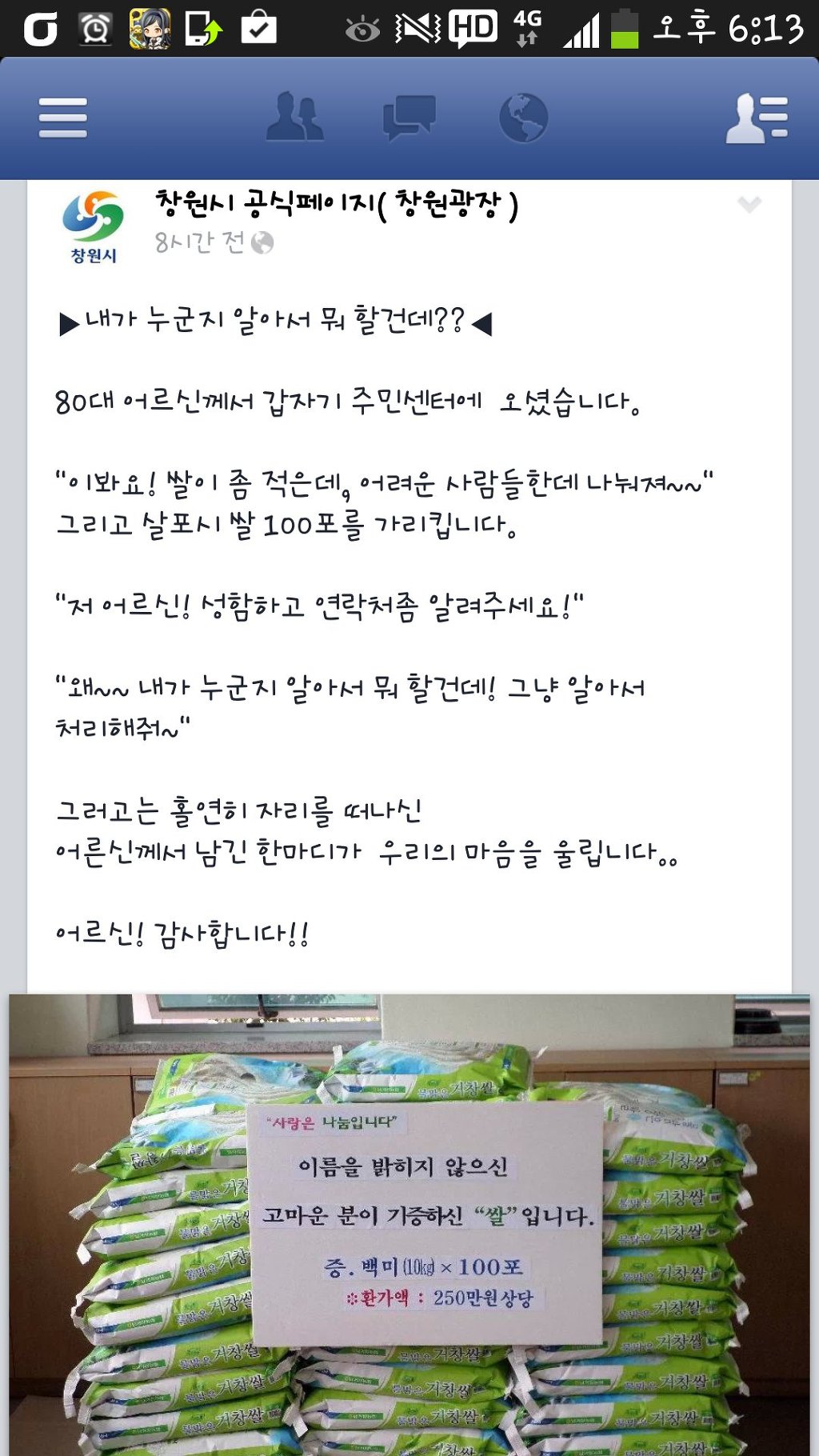The height and width of the screenshot is (1456, 819).
Task: Open the donated rice photo
Action: coord(409,1224)
